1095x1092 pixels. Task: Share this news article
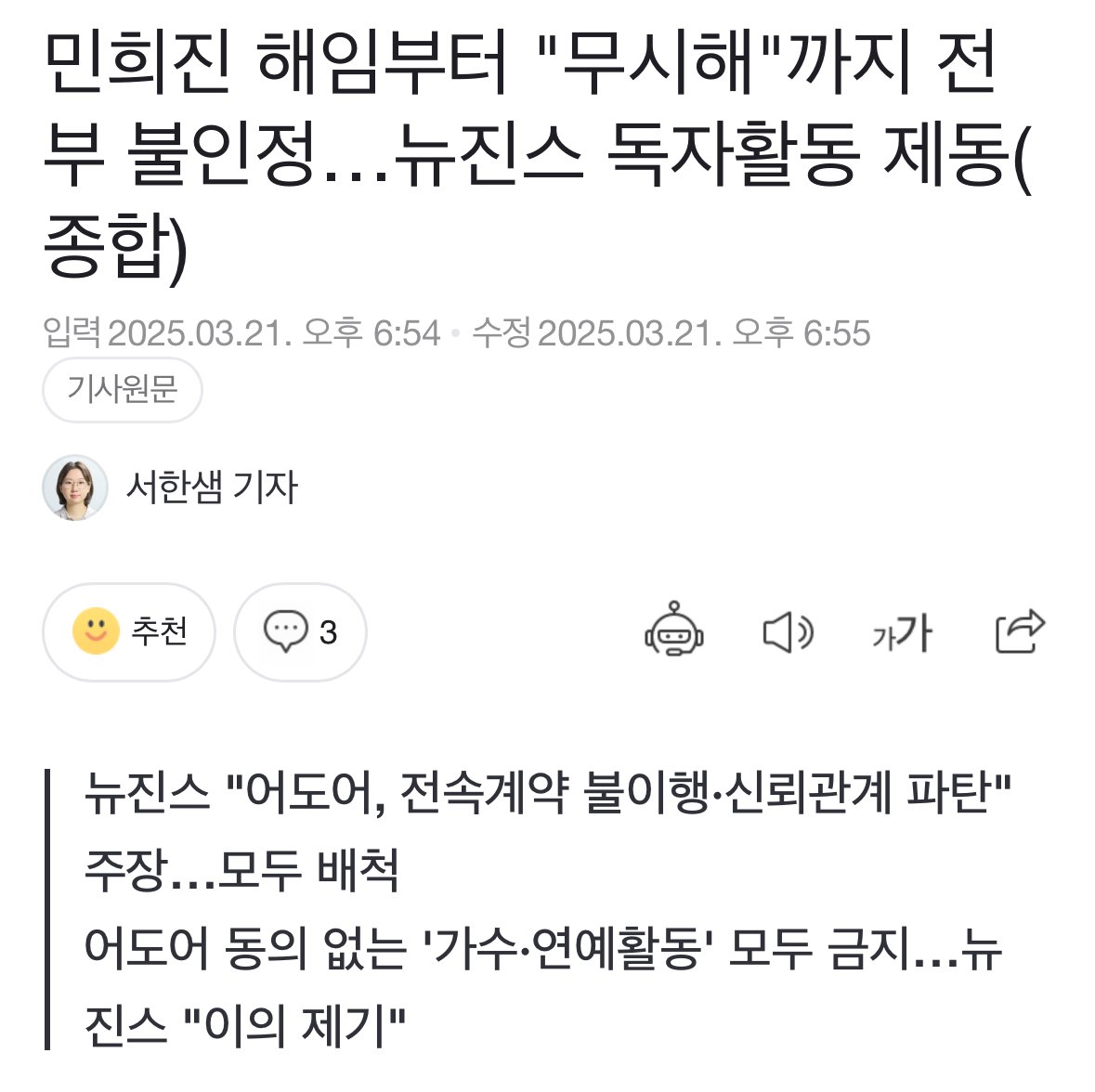click(1019, 631)
